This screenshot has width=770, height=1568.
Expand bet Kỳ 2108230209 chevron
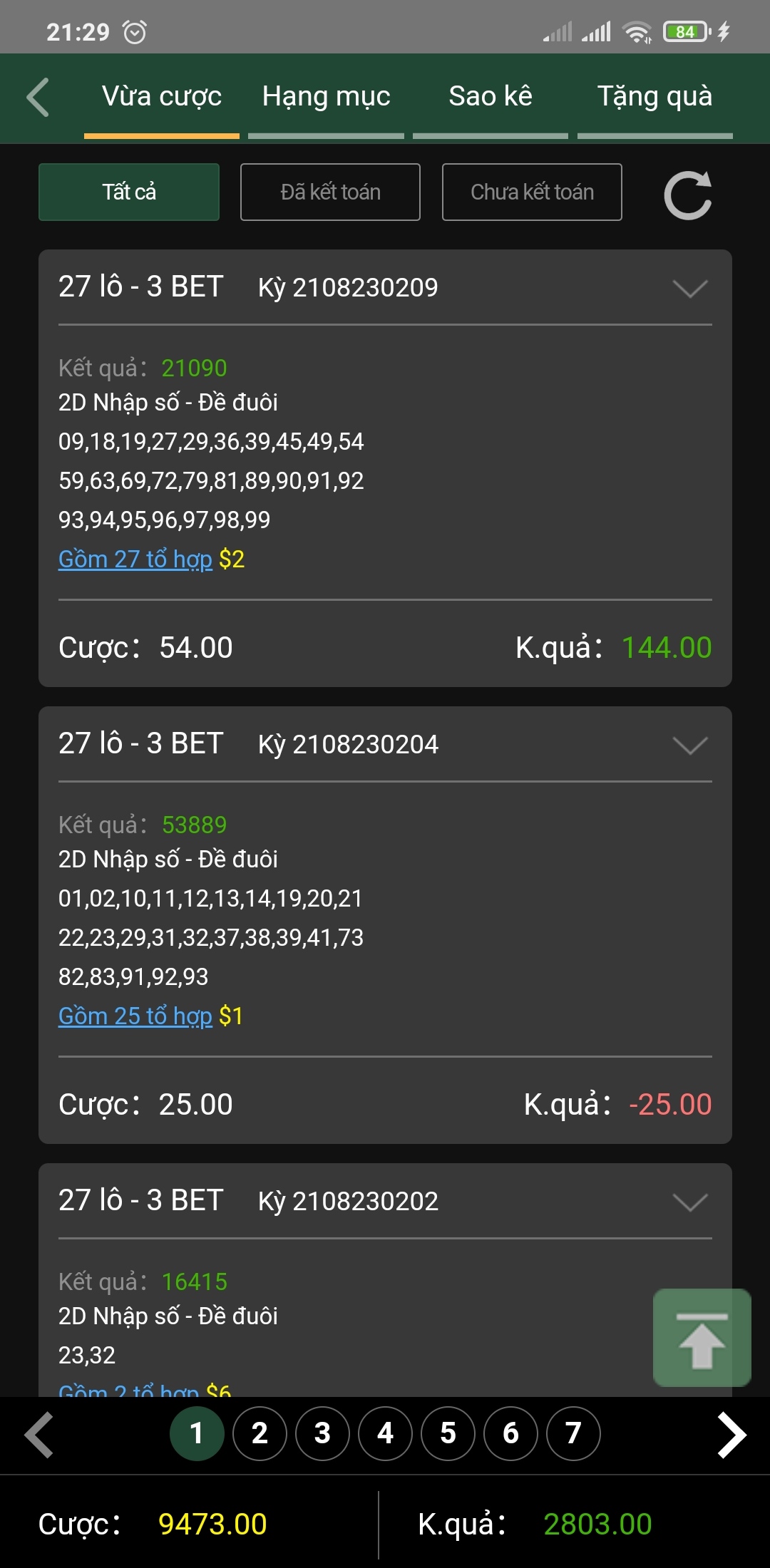tap(690, 289)
